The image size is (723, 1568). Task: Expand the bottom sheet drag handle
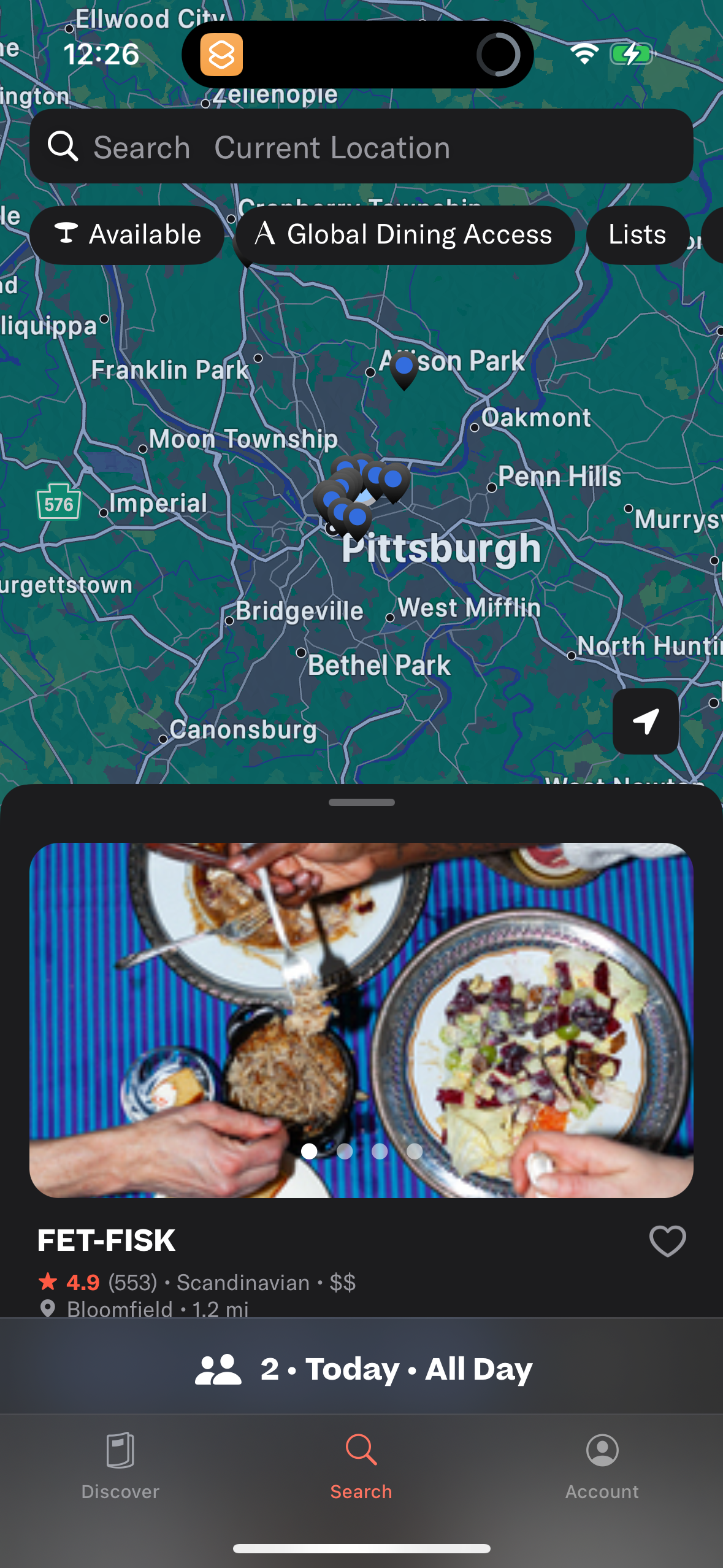pyautogui.click(x=361, y=802)
